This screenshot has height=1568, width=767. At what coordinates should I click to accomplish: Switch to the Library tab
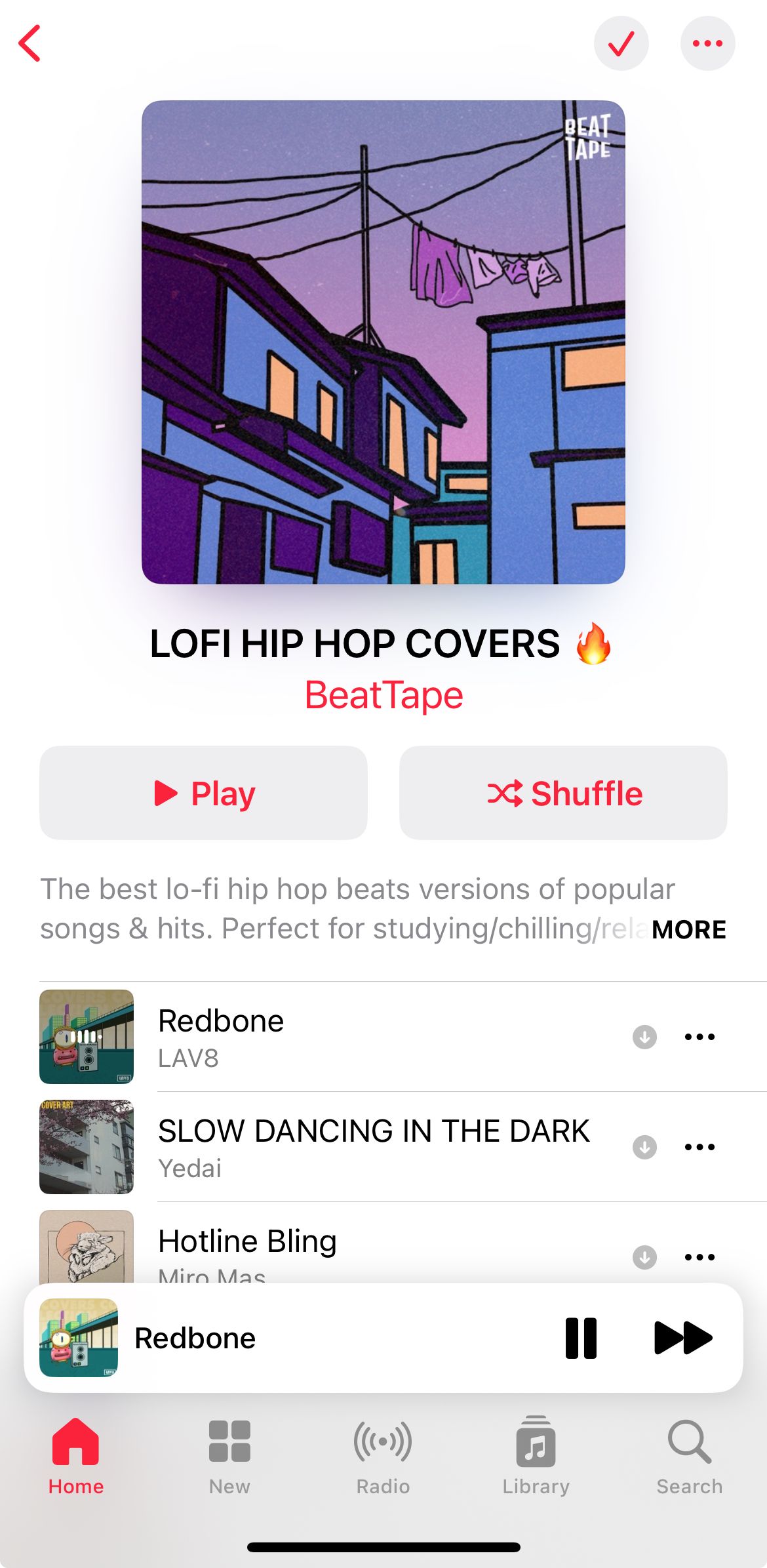(x=536, y=1456)
